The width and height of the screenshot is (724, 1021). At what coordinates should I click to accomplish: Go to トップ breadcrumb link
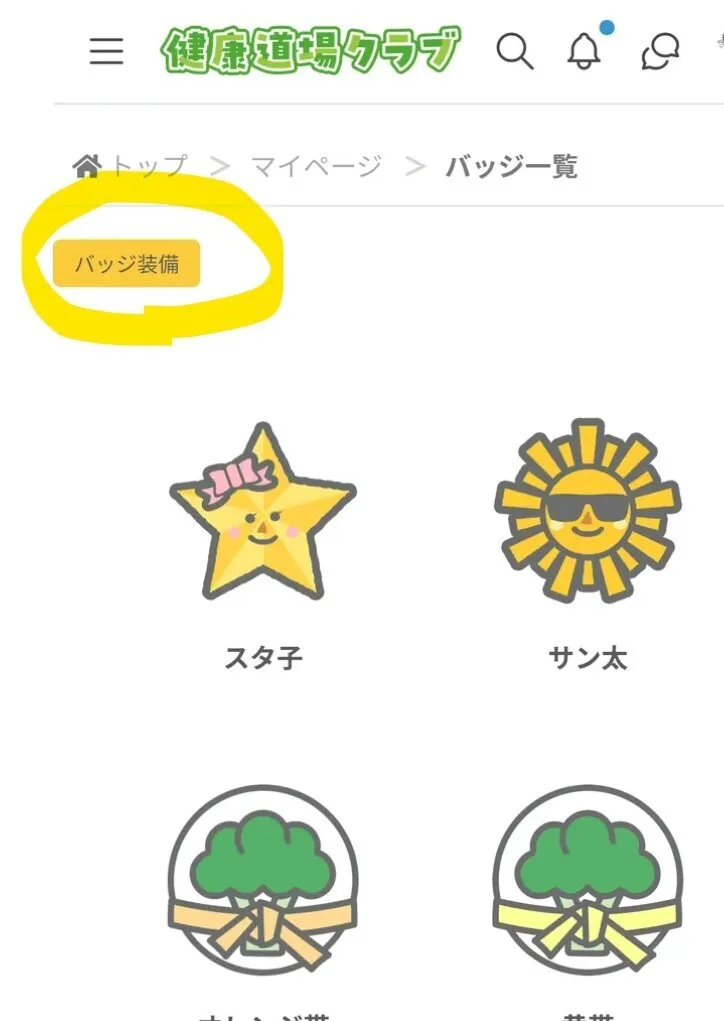[131, 166]
